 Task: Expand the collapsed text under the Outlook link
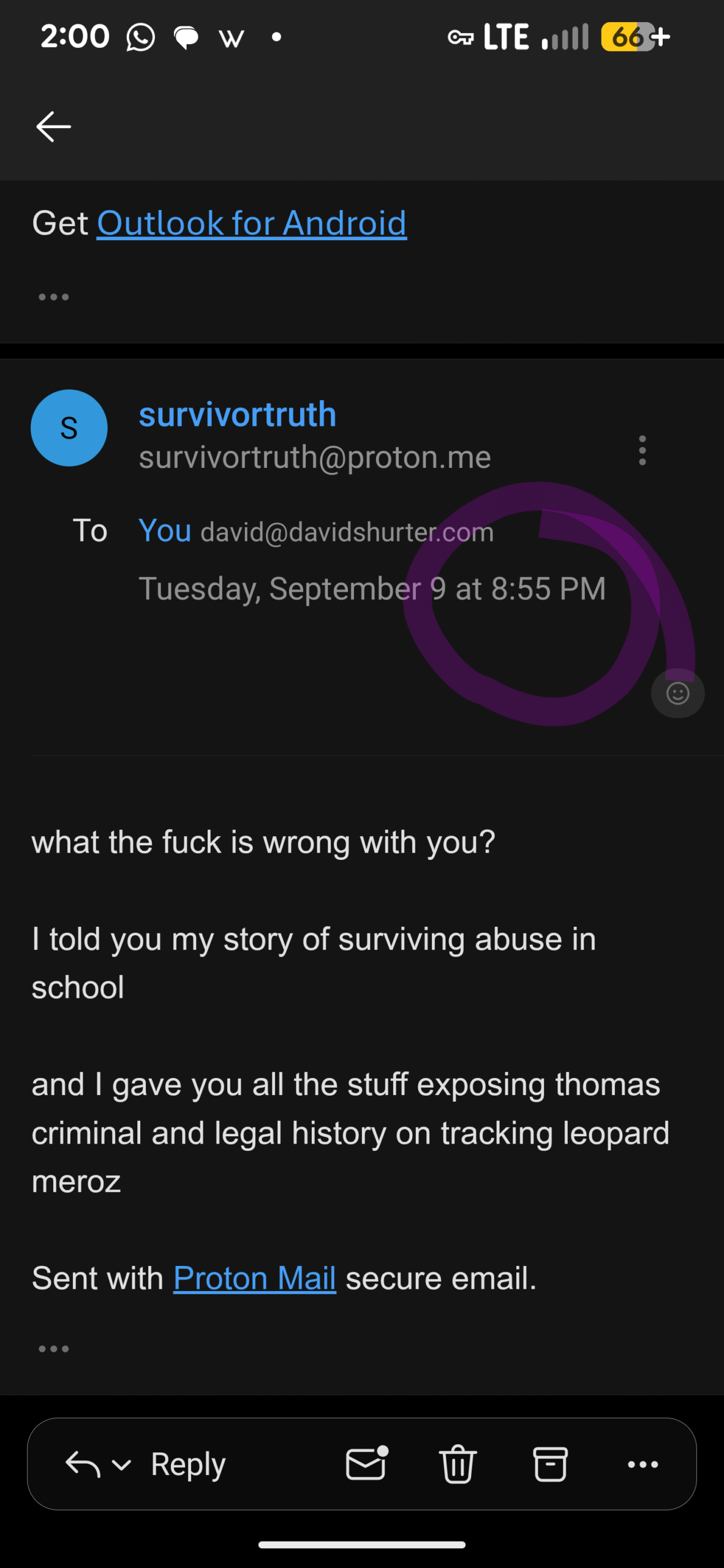[x=54, y=297]
